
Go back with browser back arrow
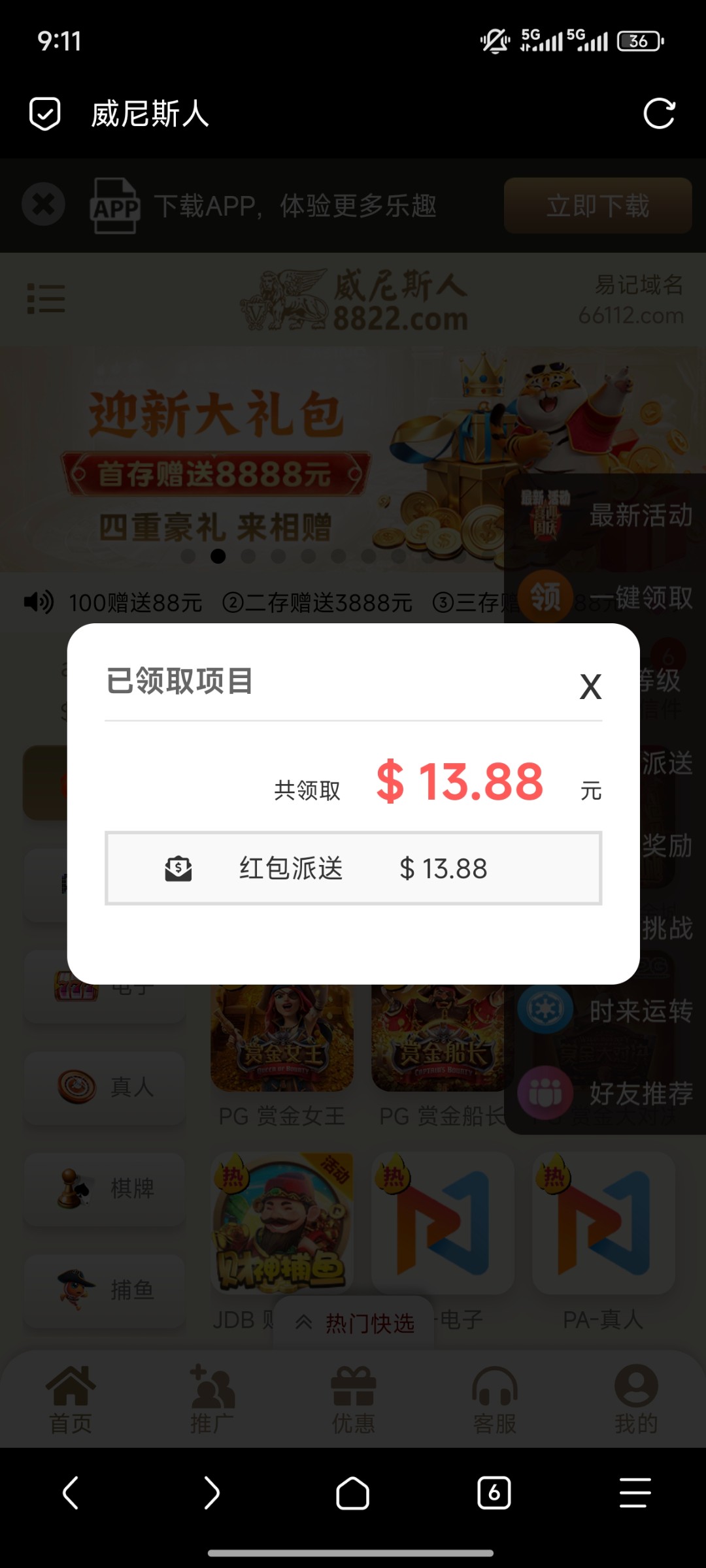click(x=71, y=1493)
